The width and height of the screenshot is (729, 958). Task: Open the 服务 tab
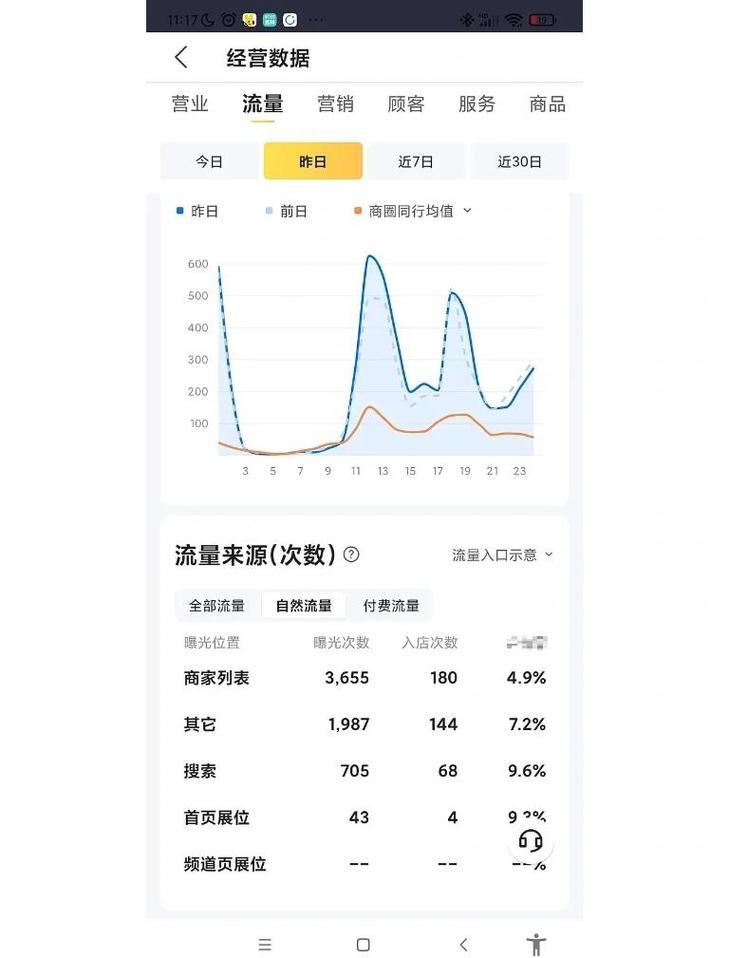pos(477,104)
